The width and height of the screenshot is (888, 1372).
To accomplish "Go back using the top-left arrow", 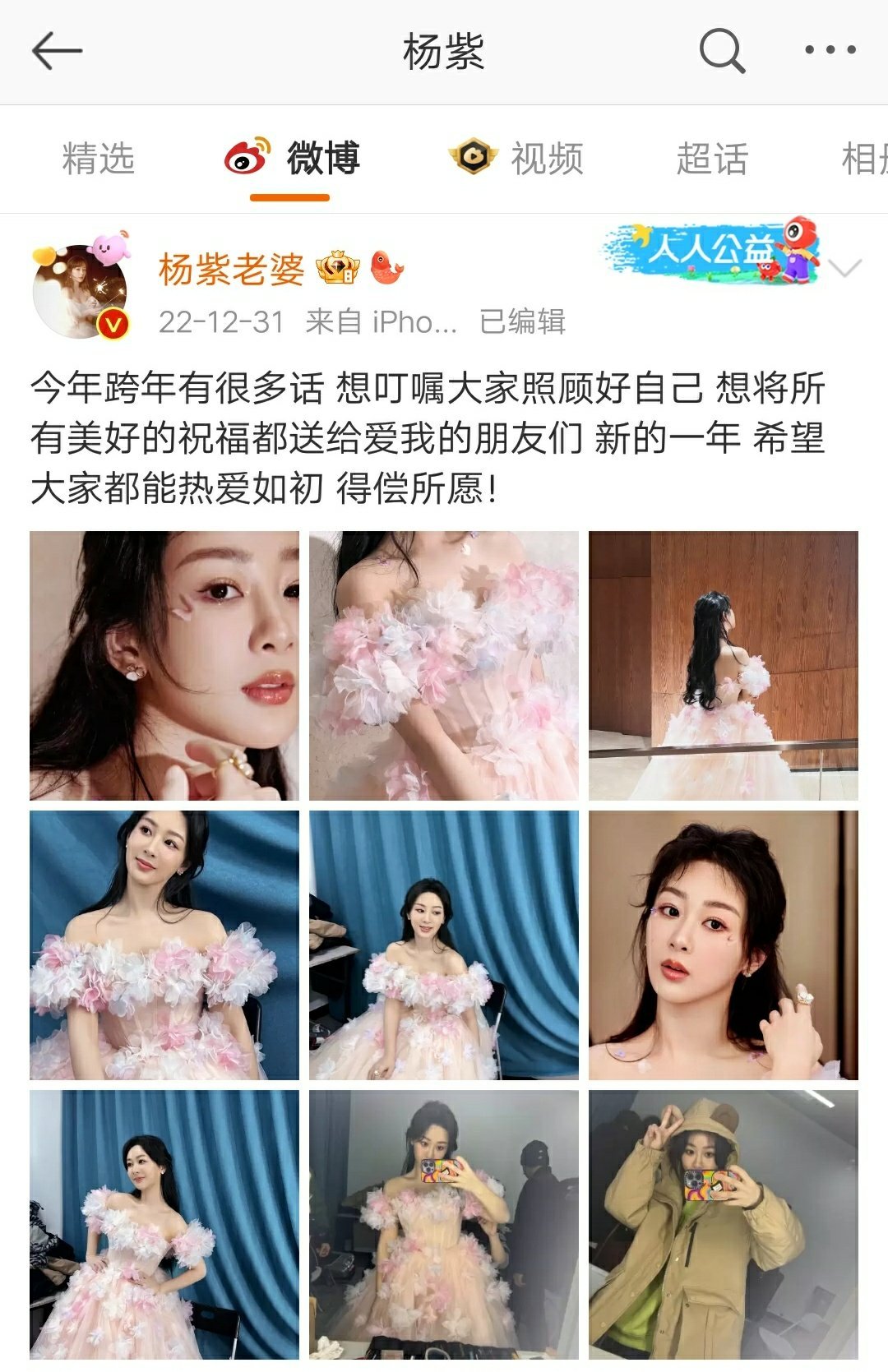I will (x=57, y=51).
